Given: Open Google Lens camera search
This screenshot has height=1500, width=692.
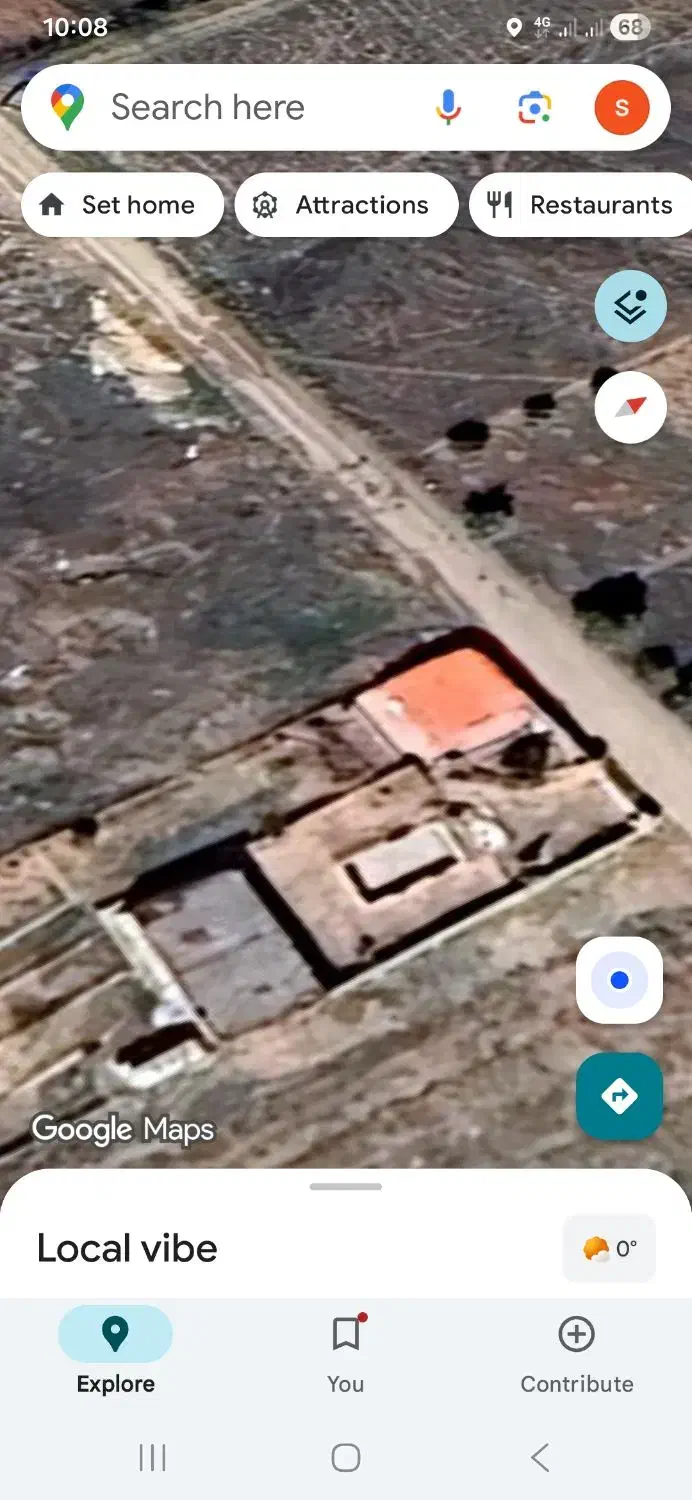Looking at the screenshot, I should (x=534, y=107).
